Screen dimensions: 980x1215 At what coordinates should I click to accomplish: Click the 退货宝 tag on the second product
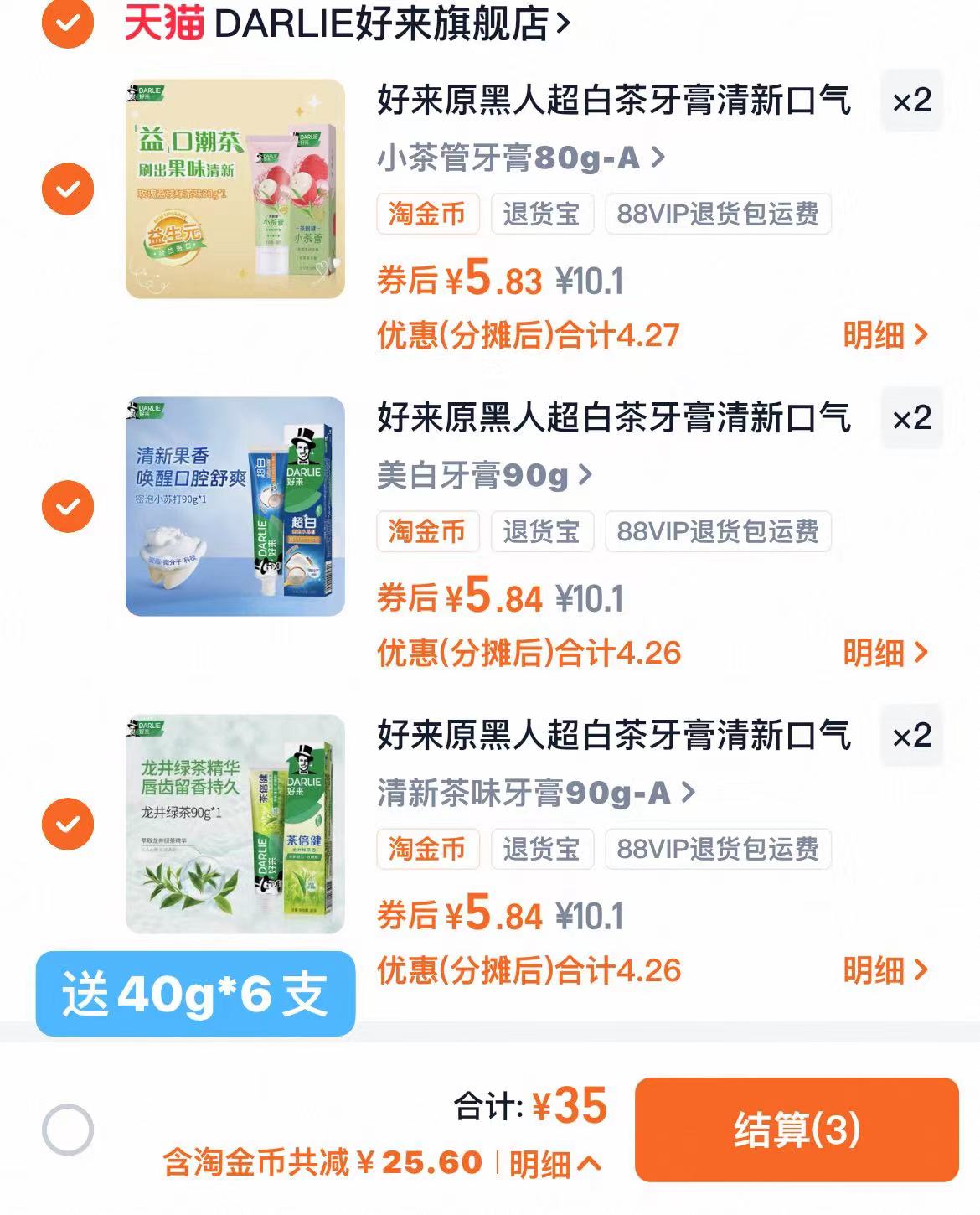click(541, 532)
